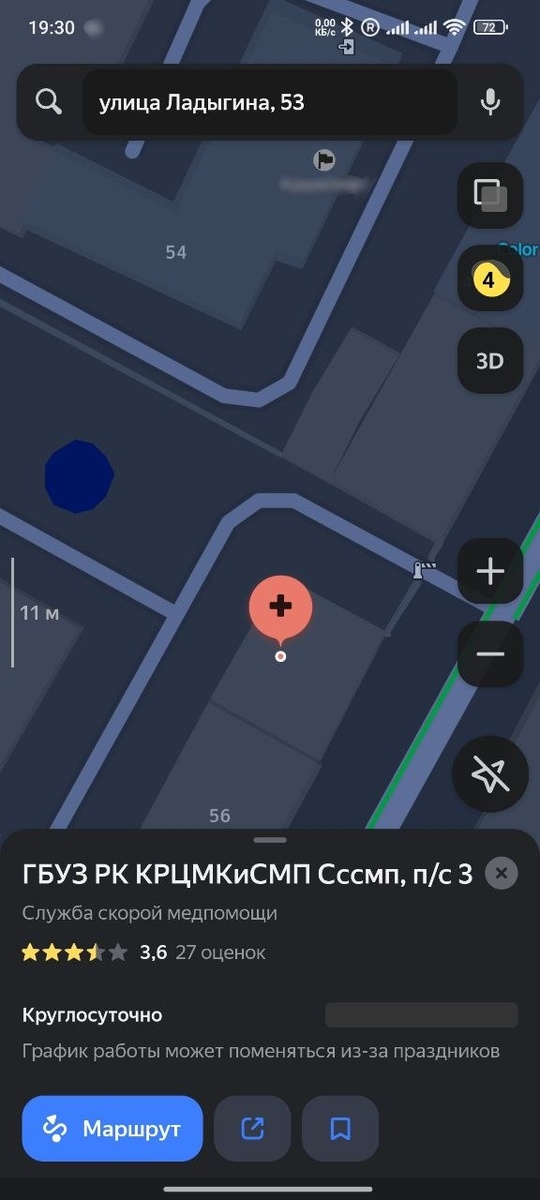Open the map layers button
The height and width of the screenshot is (1200, 540).
[490, 194]
